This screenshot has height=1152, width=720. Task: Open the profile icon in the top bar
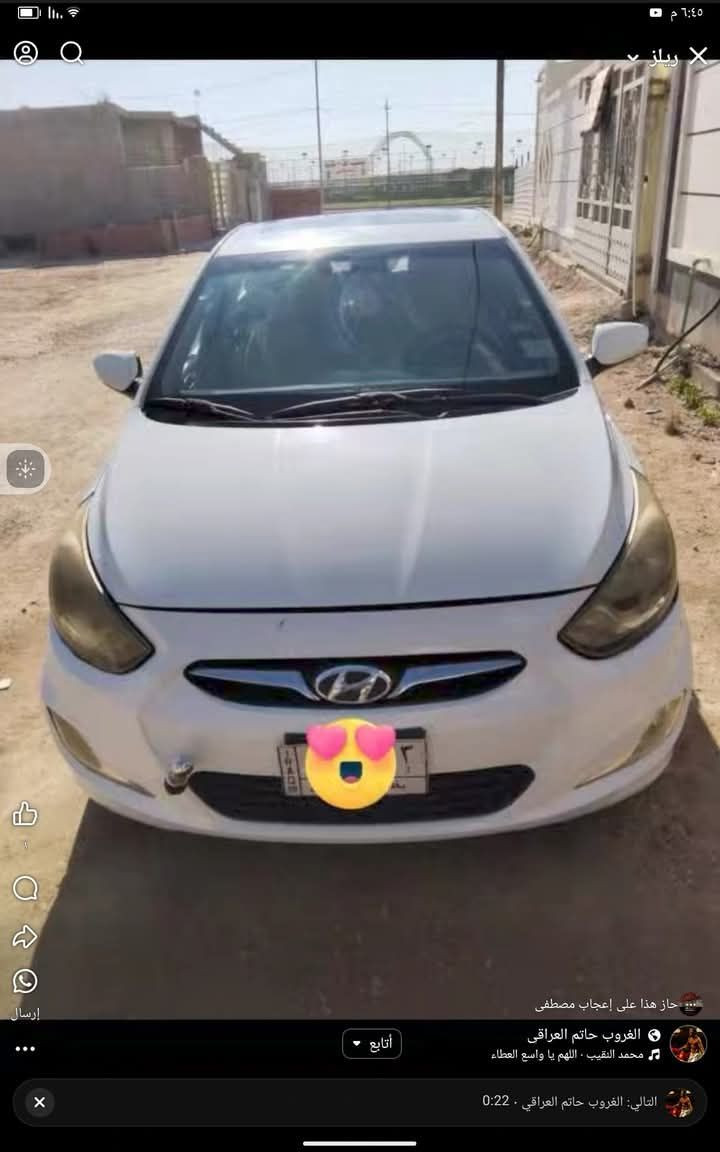click(26, 53)
